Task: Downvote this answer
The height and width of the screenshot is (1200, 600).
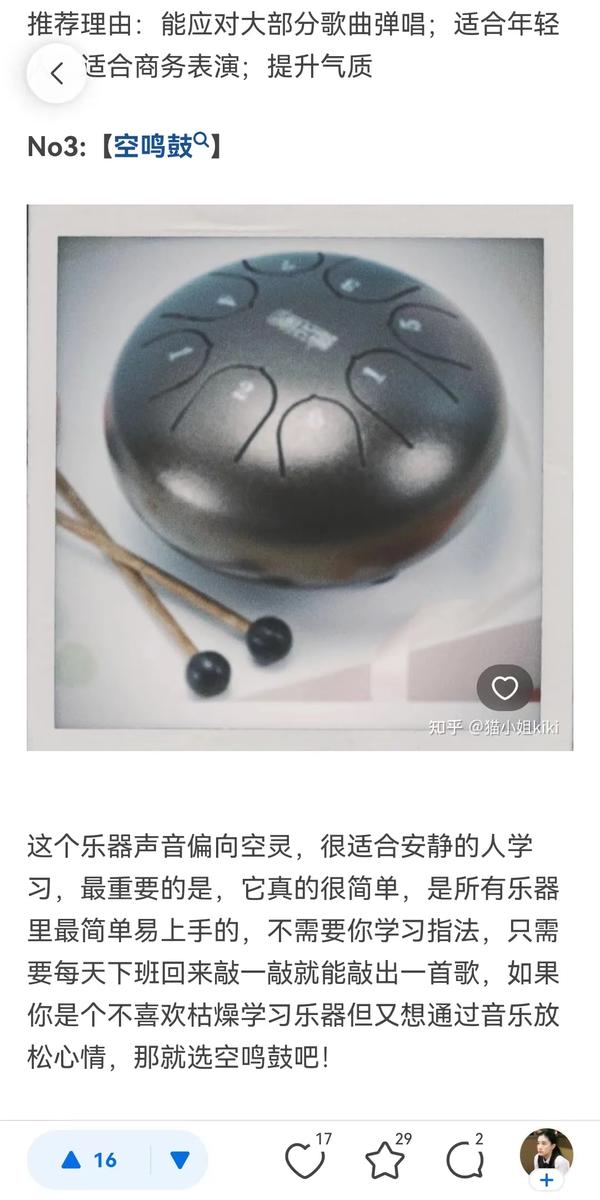Action: [x=180, y=1160]
